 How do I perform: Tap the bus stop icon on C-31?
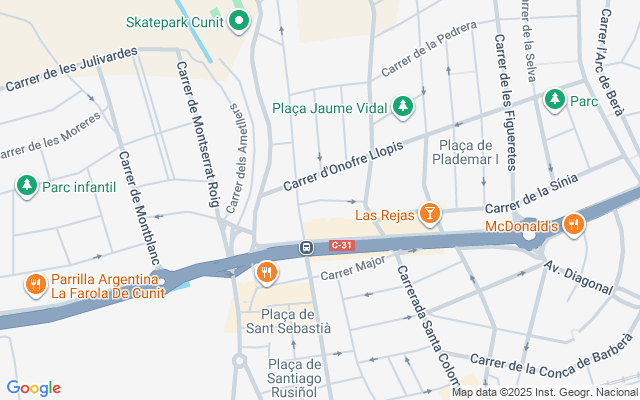tap(307, 247)
